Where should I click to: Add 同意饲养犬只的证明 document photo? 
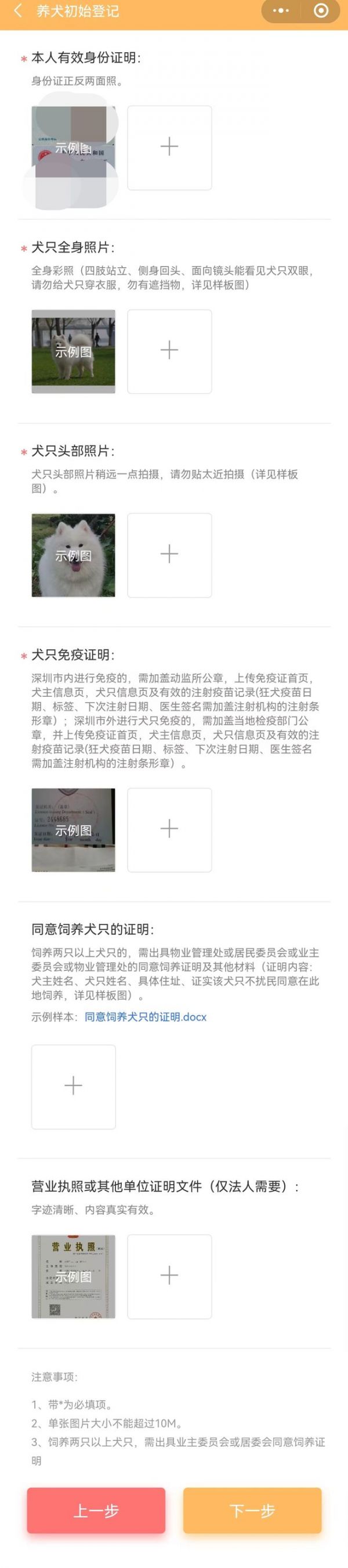pos(73,1086)
